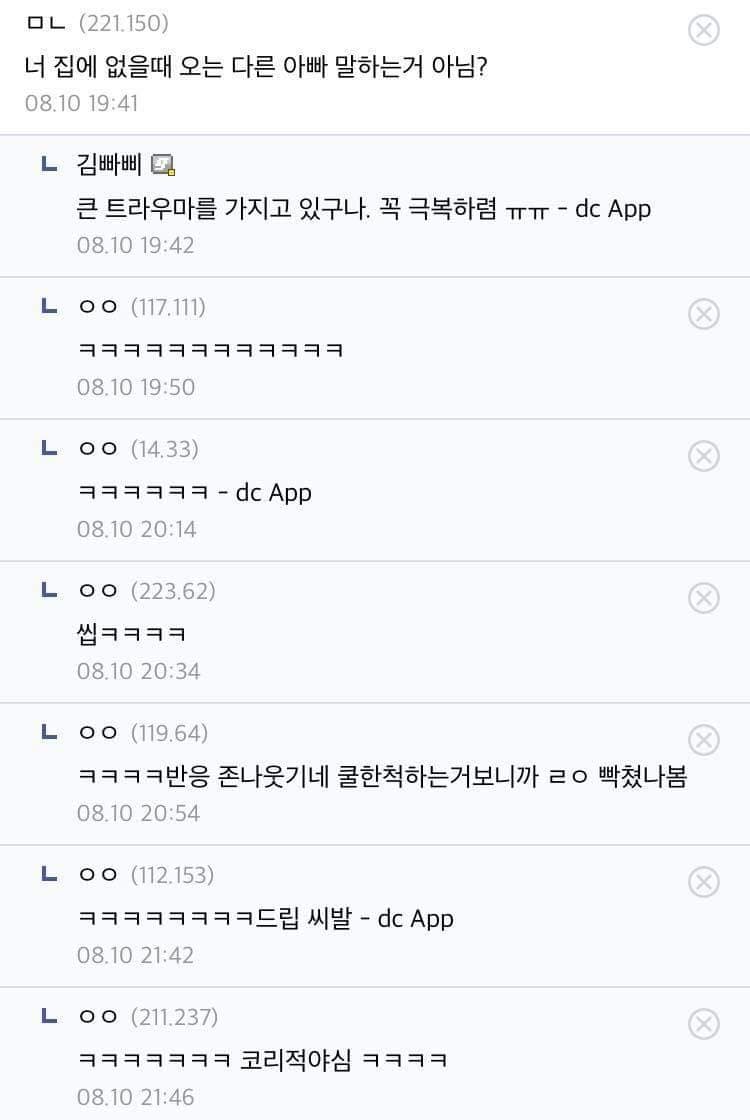Delete the comment by ㅁㄴ (221.150)
This screenshot has width=750, height=1120.
point(704,30)
